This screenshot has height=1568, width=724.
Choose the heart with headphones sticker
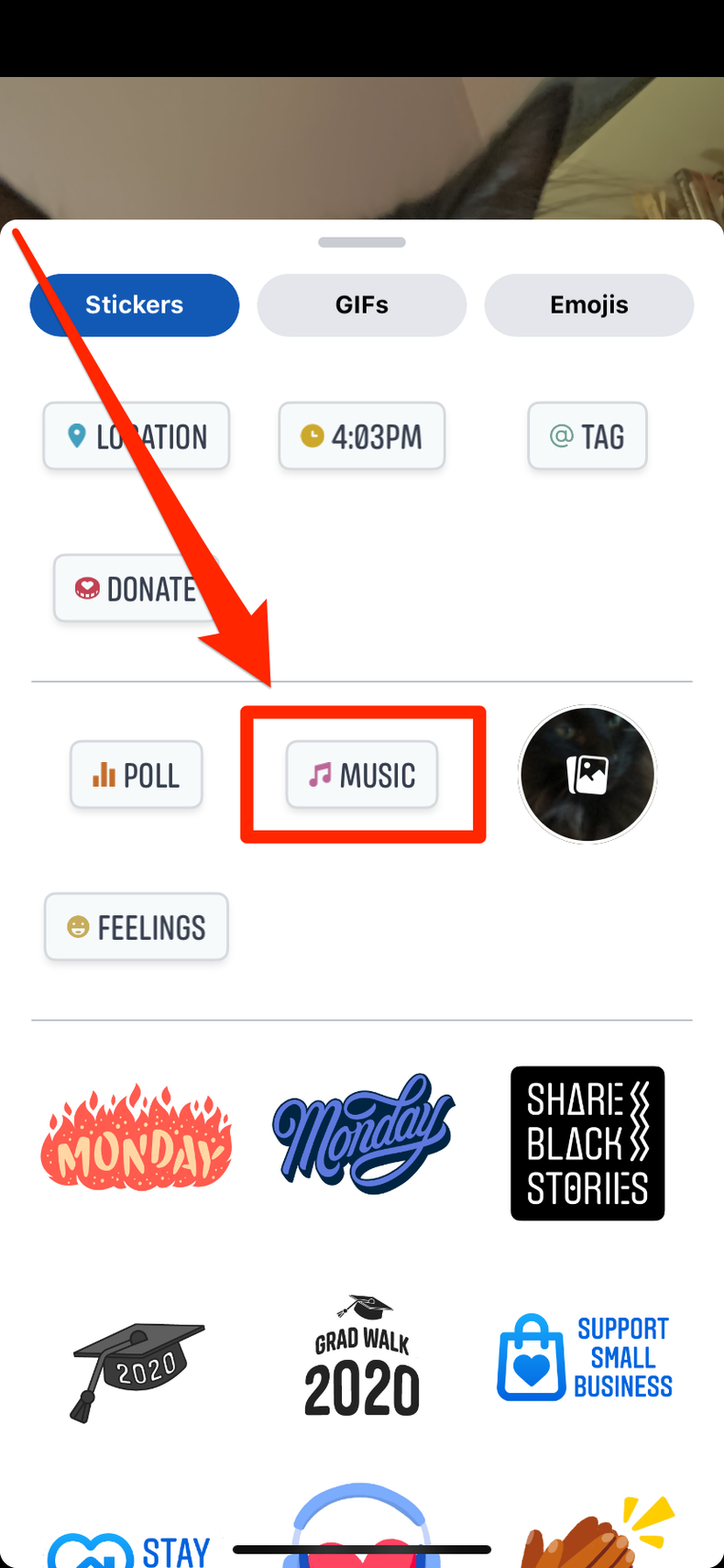[x=361, y=1531]
